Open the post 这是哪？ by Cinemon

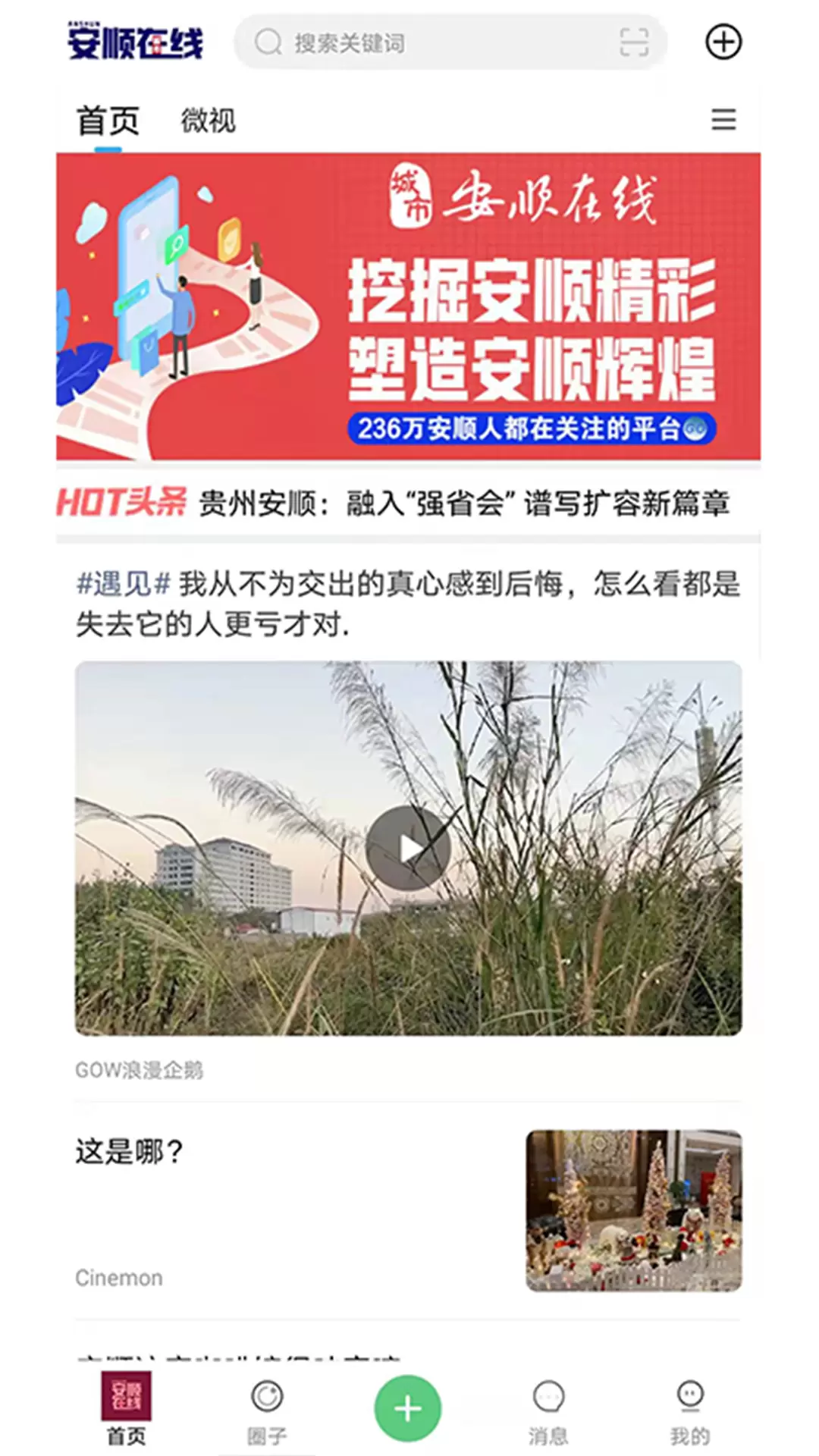tap(408, 1211)
